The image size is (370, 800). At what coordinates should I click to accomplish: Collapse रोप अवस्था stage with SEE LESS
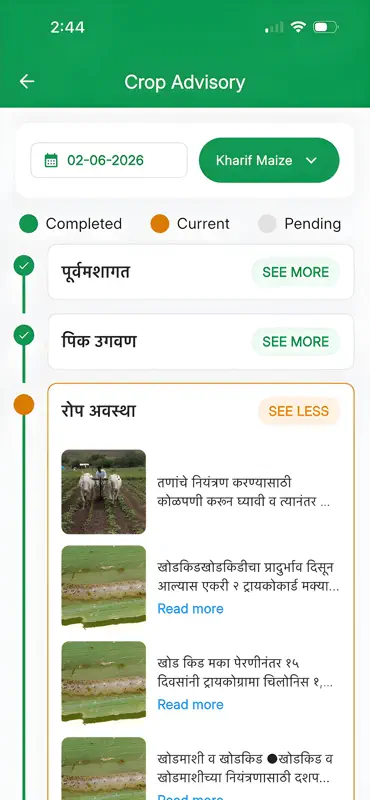pyautogui.click(x=299, y=411)
